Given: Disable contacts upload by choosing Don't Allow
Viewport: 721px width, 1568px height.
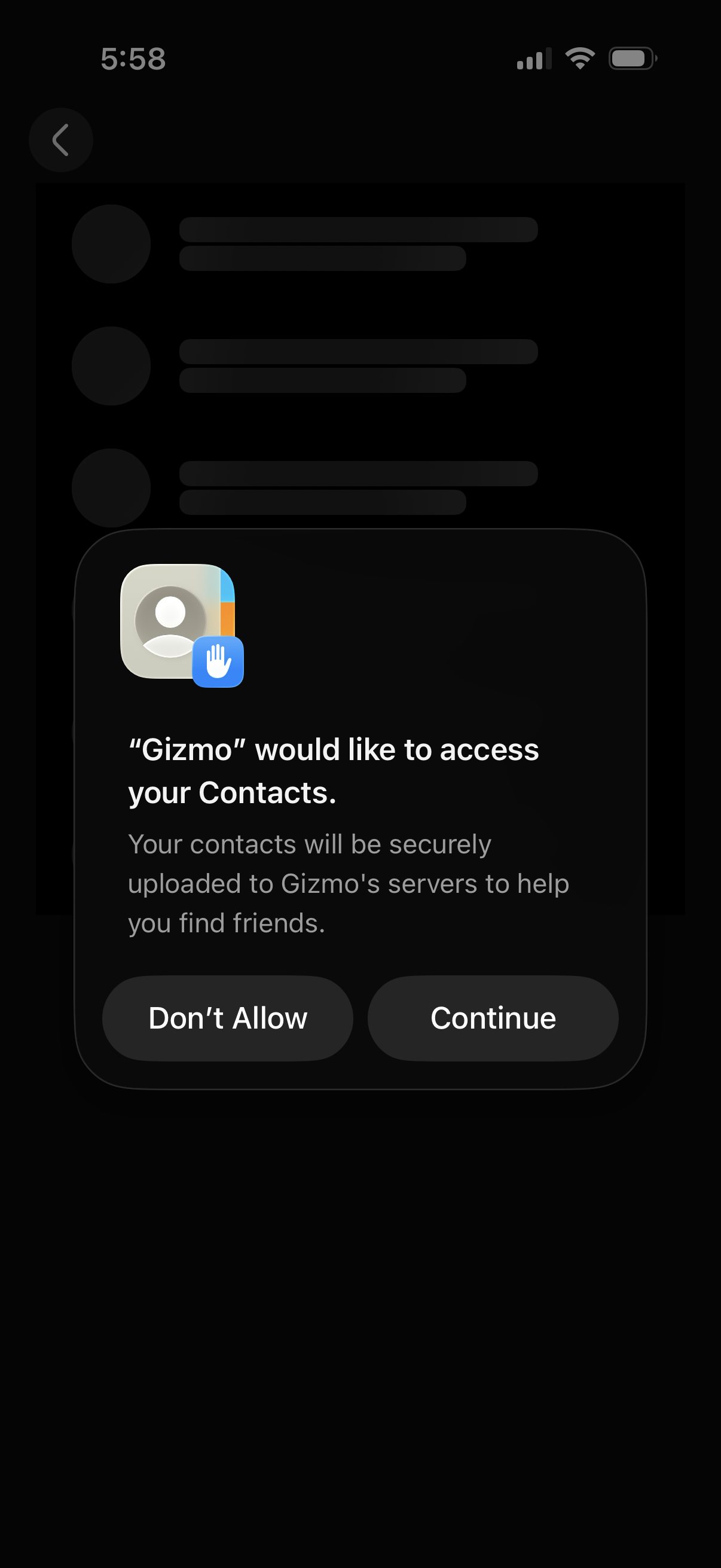Looking at the screenshot, I should point(227,1018).
